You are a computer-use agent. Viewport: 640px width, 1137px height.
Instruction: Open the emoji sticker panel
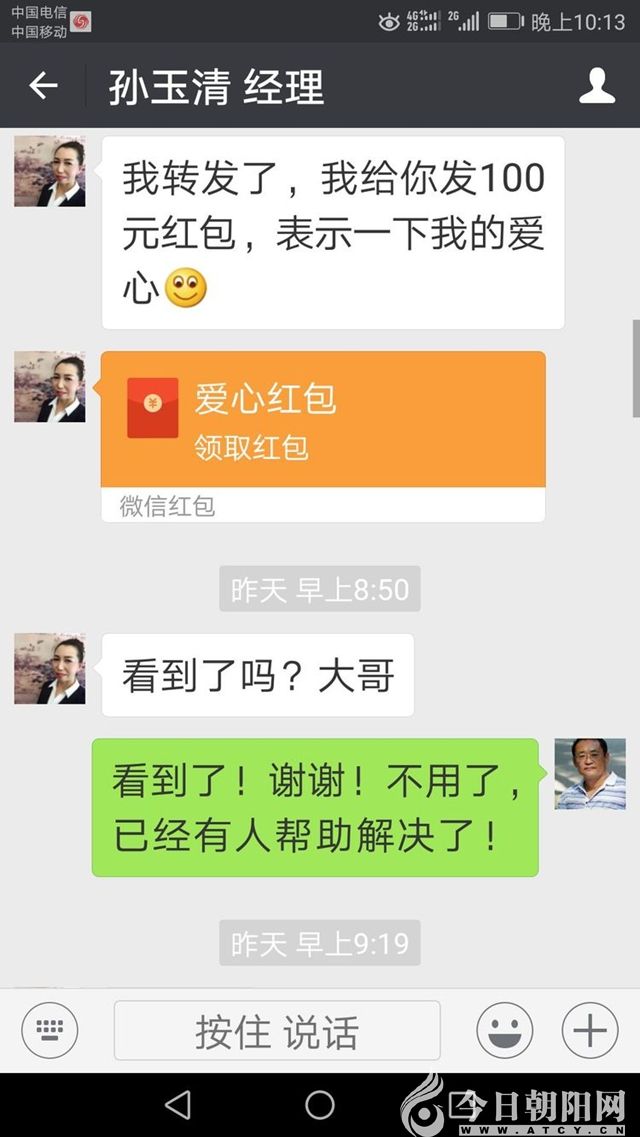click(x=504, y=1030)
